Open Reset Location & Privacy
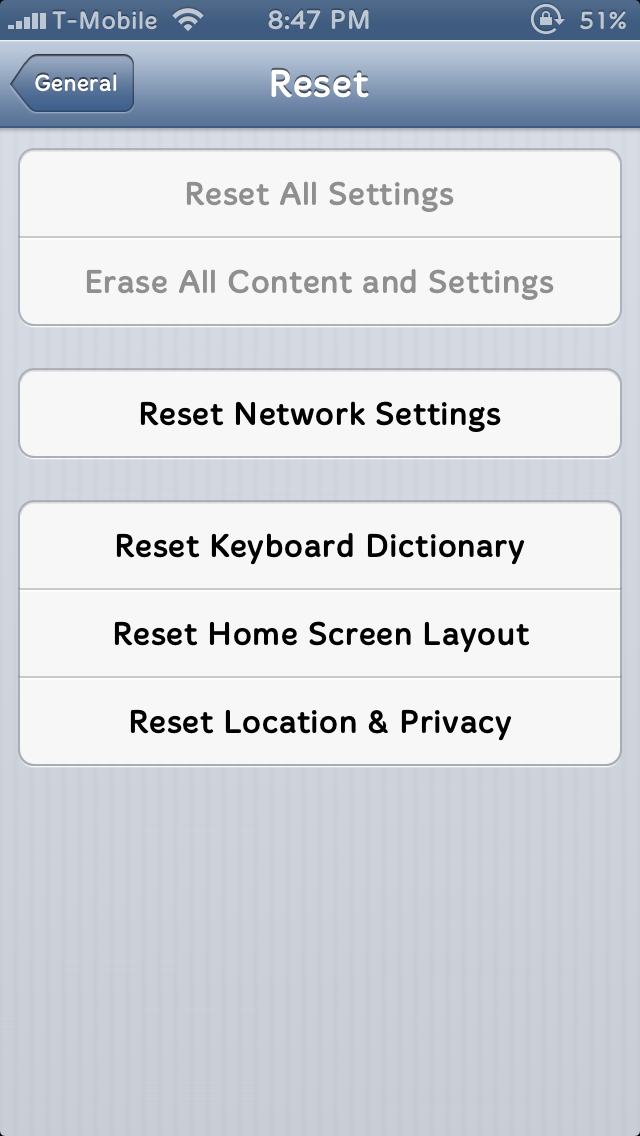The width and height of the screenshot is (640, 1136). (320, 722)
